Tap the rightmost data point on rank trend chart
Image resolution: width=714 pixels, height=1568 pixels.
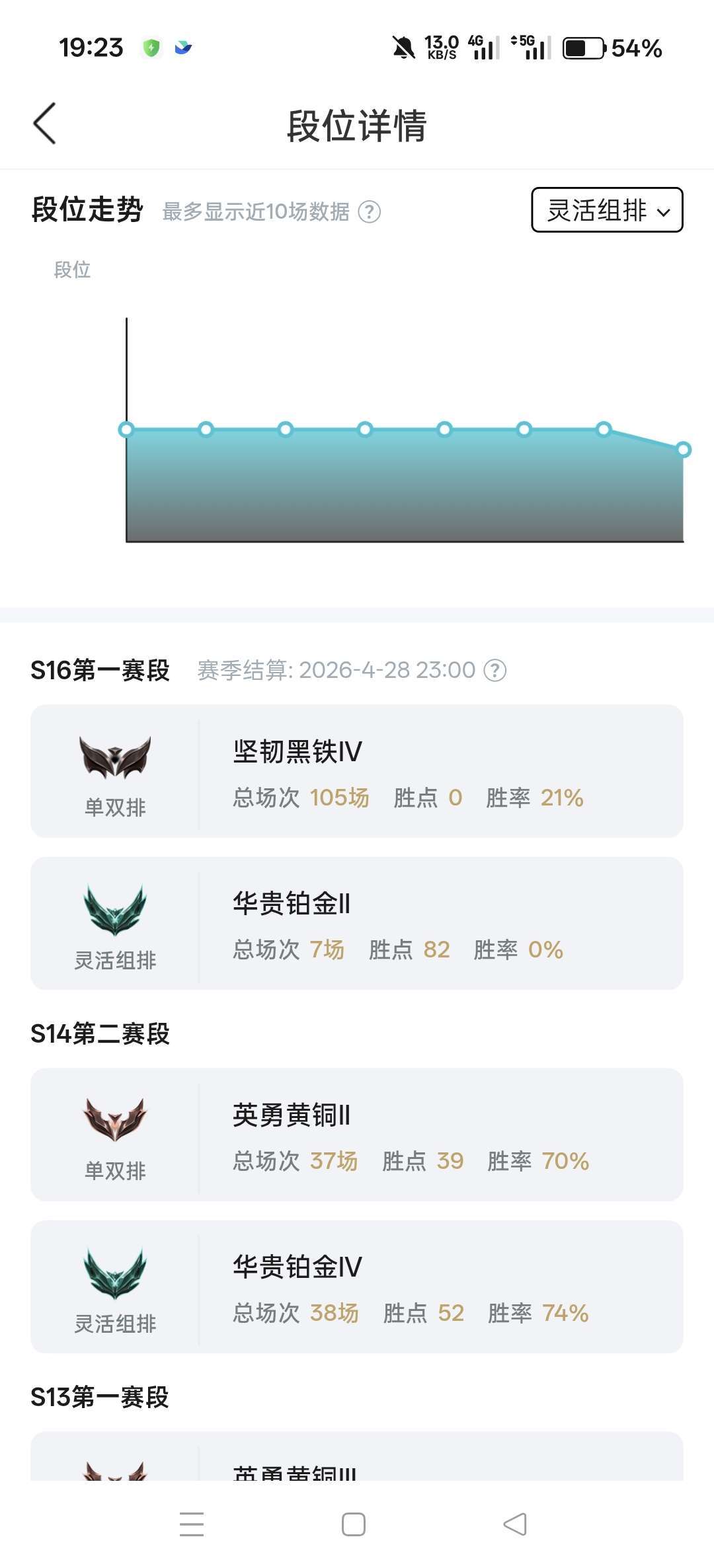click(682, 448)
